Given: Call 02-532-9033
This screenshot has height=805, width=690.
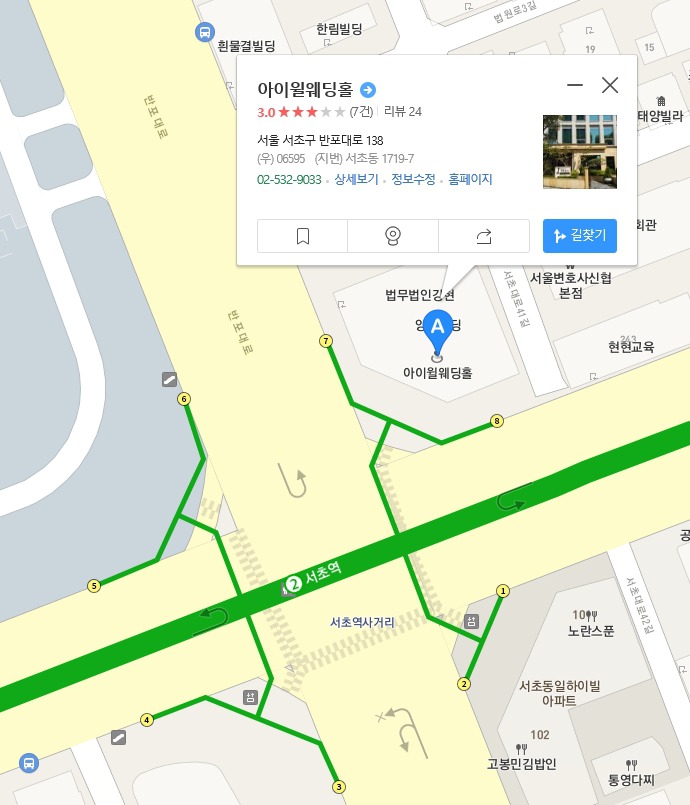Looking at the screenshot, I should tap(289, 179).
